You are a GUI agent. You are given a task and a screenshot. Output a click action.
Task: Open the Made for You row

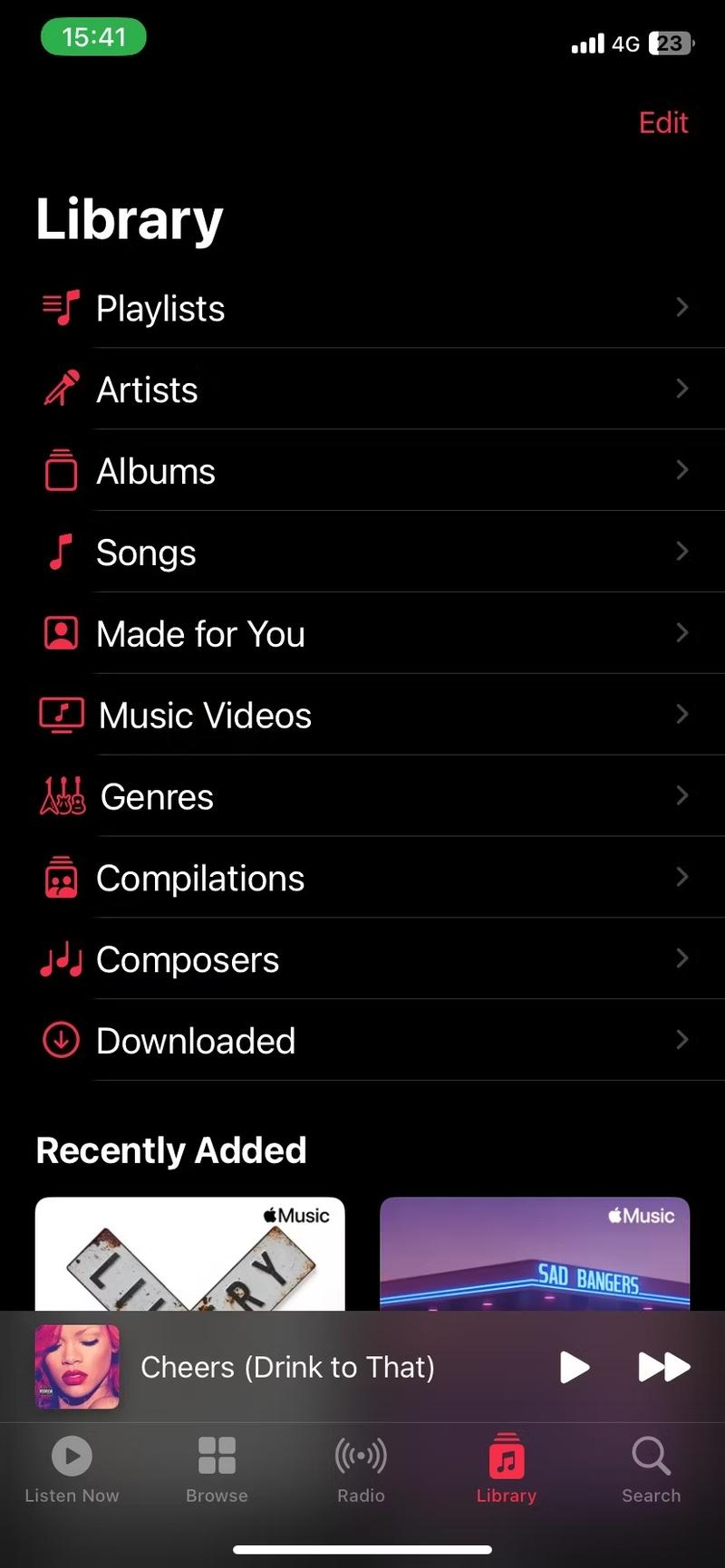362,634
